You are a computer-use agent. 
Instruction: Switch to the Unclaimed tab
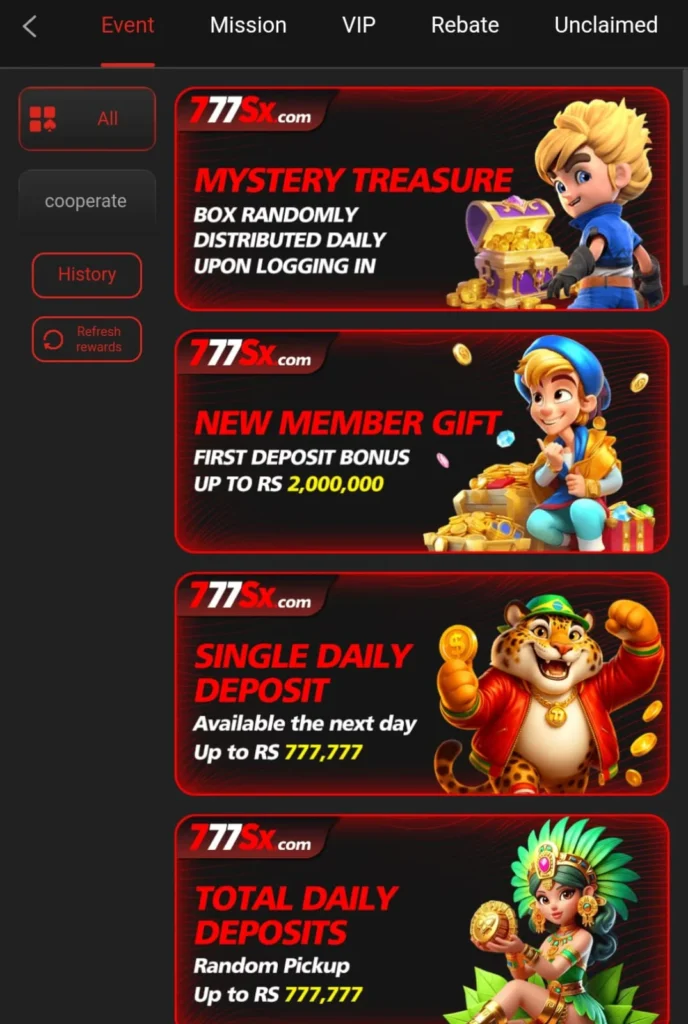[606, 26]
